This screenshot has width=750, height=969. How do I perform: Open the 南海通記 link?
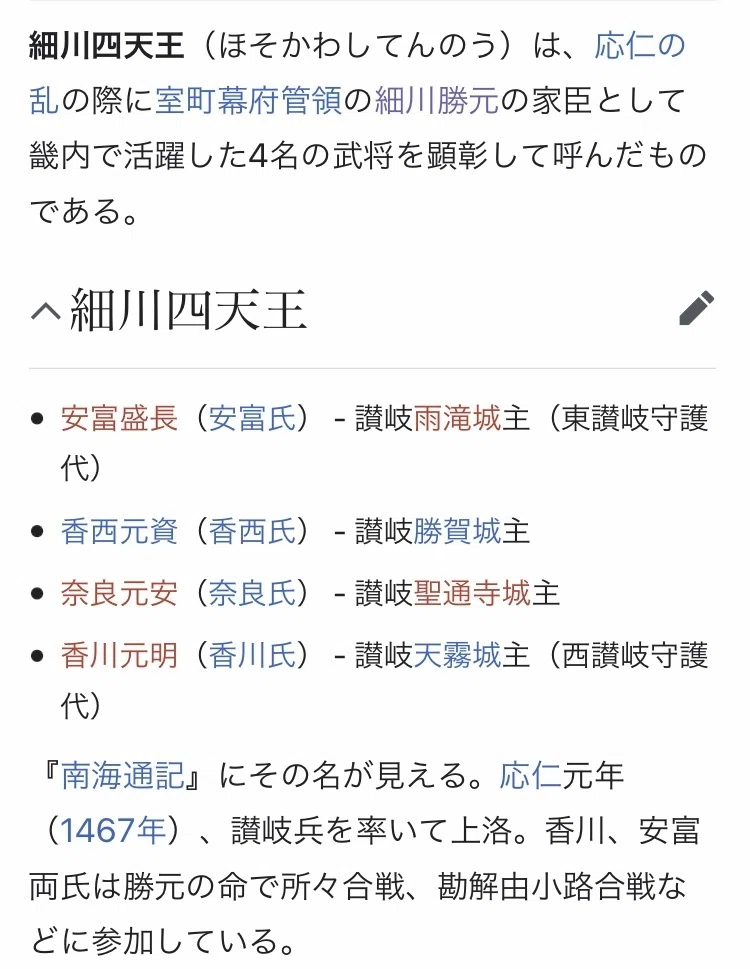(x=122, y=776)
